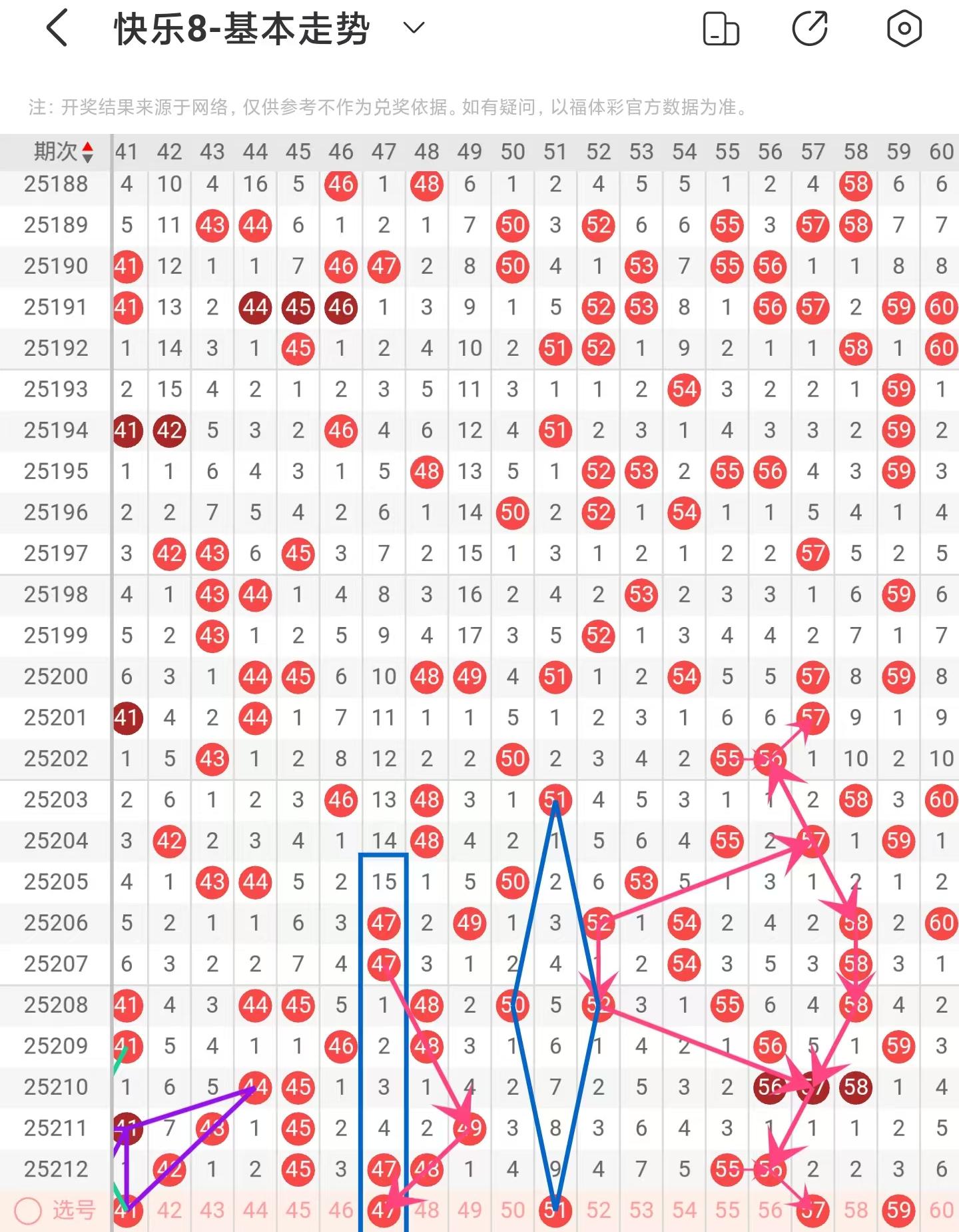Deselect number 59 in the 选号 row
The image size is (959, 1232).
click(x=898, y=1210)
